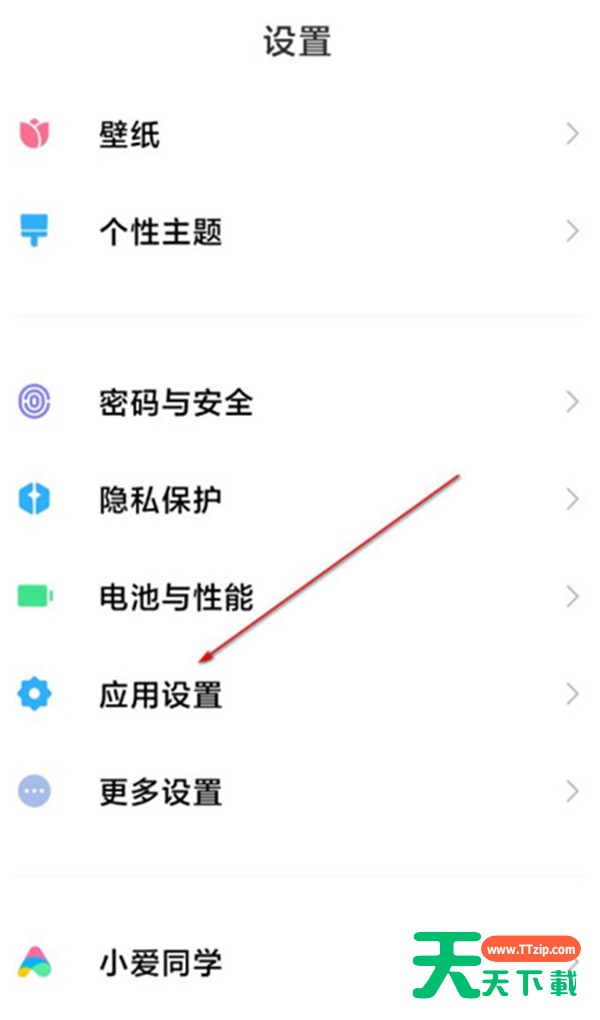The height and width of the screenshot is (1020, 600).
Task: Open 个性主题 themes
Action: click(299, 231)
